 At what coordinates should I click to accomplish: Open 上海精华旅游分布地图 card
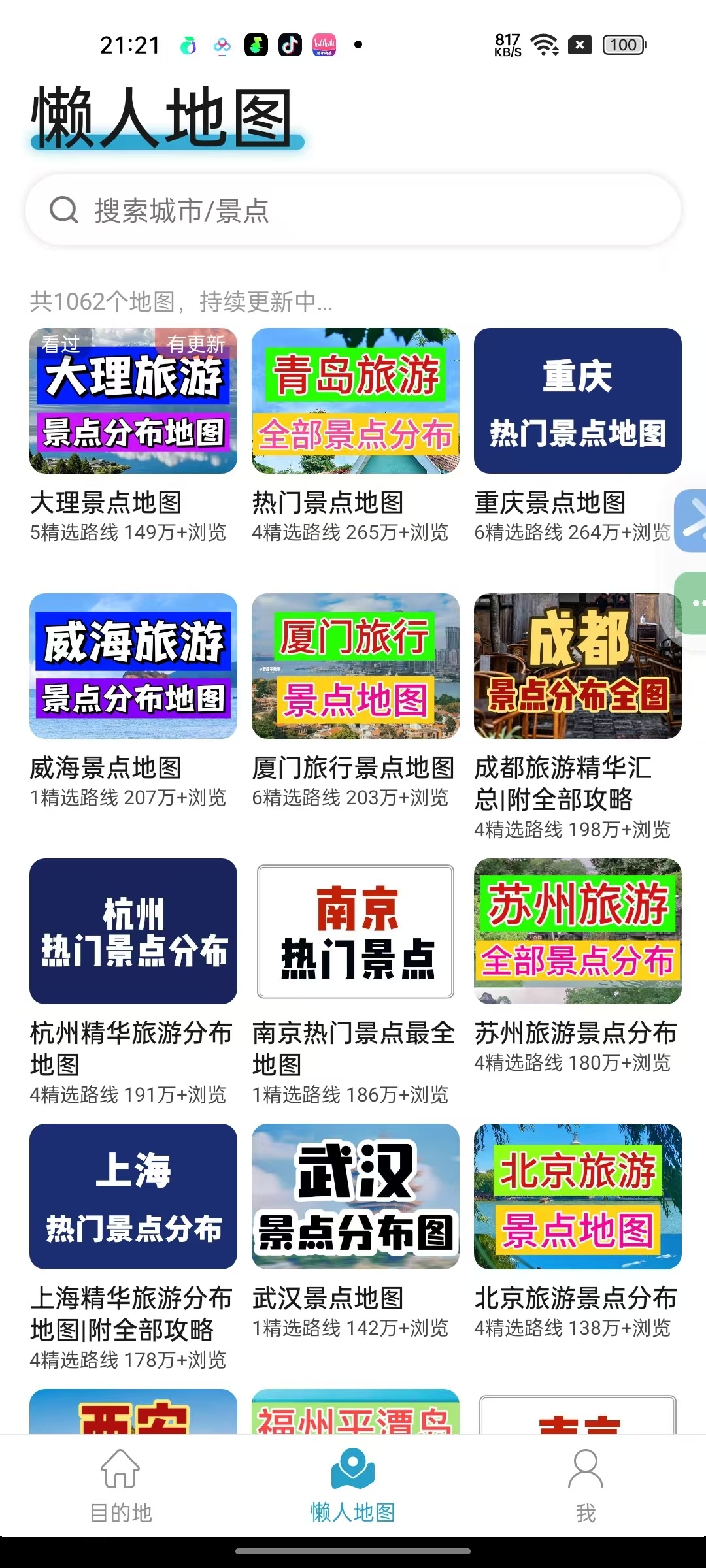click(x=133, y=1197)
